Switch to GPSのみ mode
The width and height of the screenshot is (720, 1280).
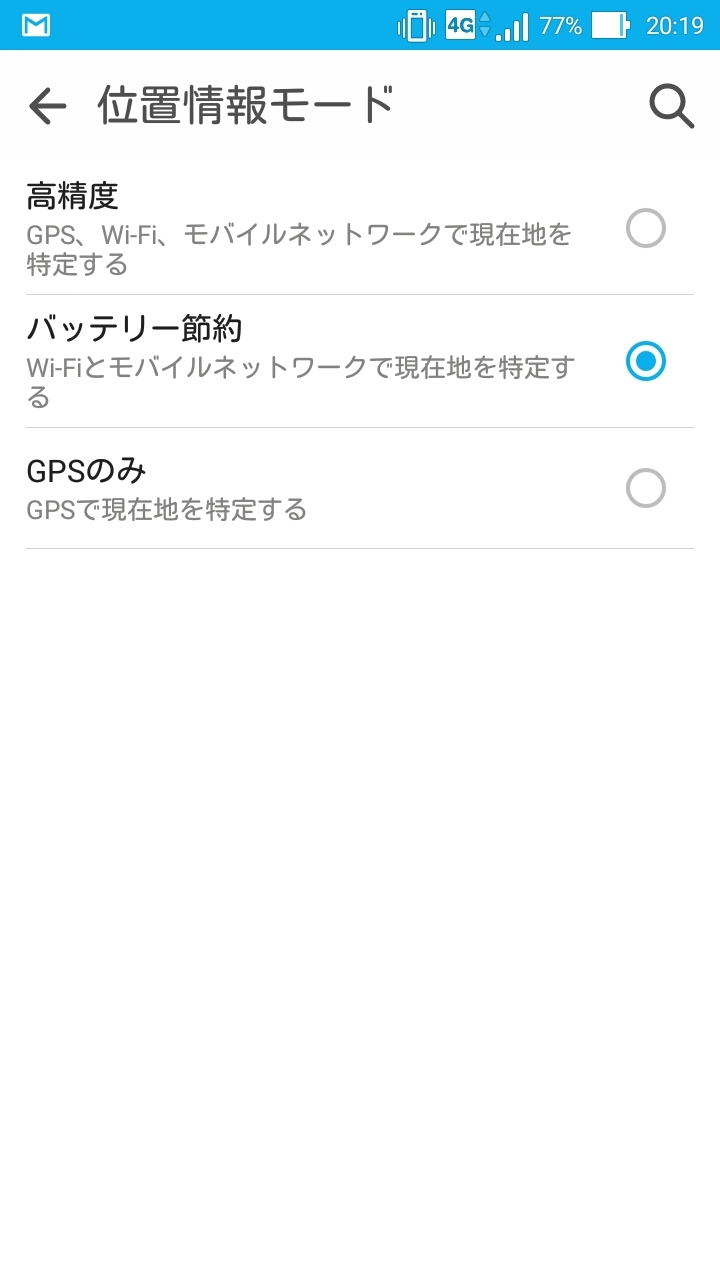click(645, 489)
